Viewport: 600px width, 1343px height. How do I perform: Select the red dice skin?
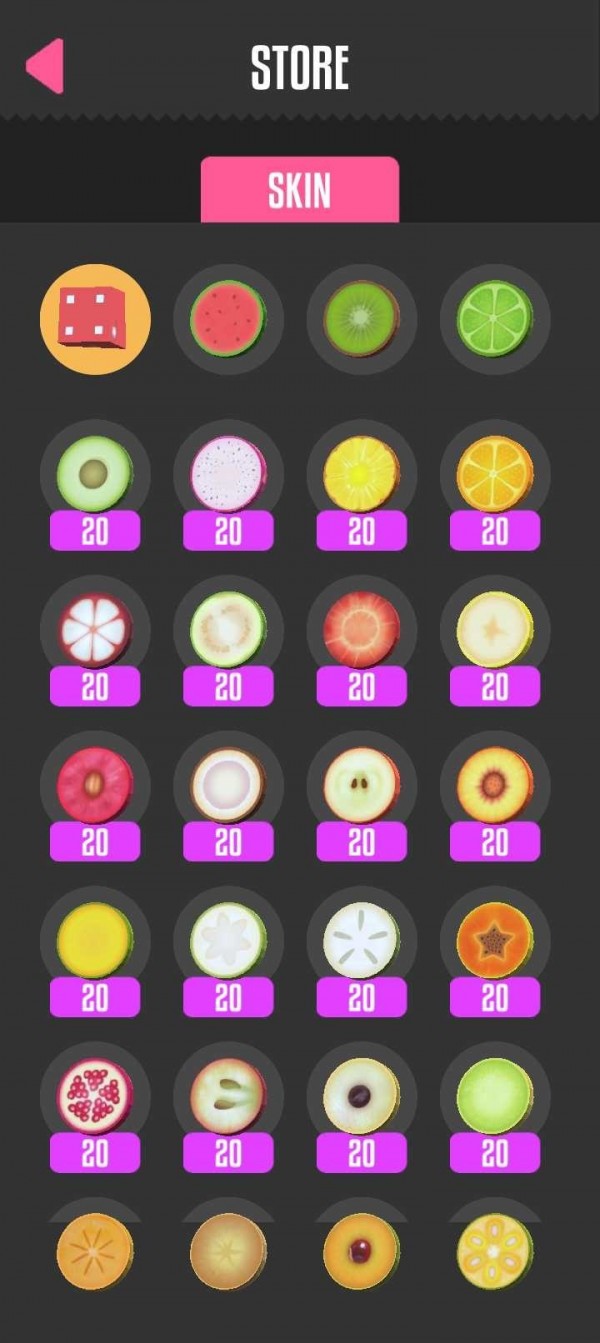[x=95, y=319]
